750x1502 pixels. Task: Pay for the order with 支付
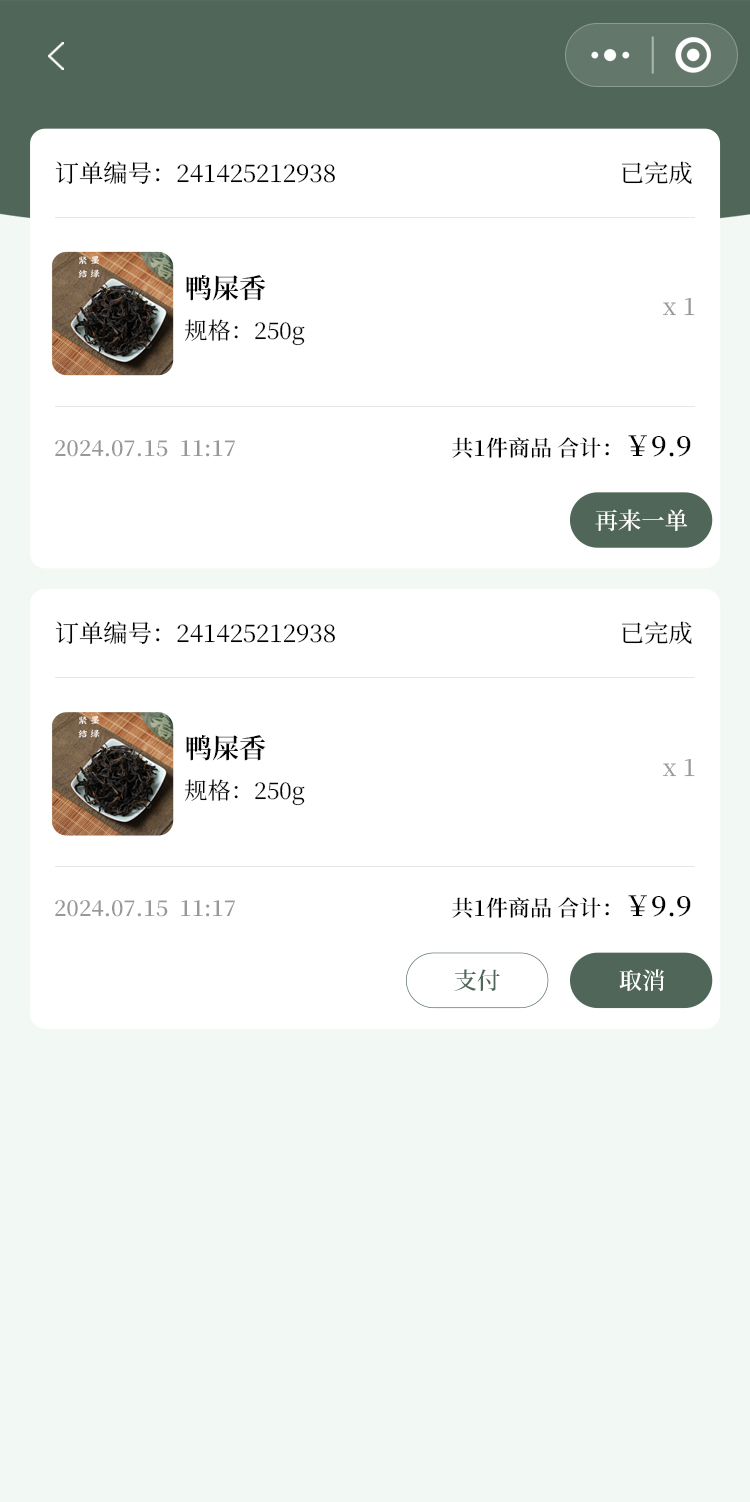click(x=477, y=980)
